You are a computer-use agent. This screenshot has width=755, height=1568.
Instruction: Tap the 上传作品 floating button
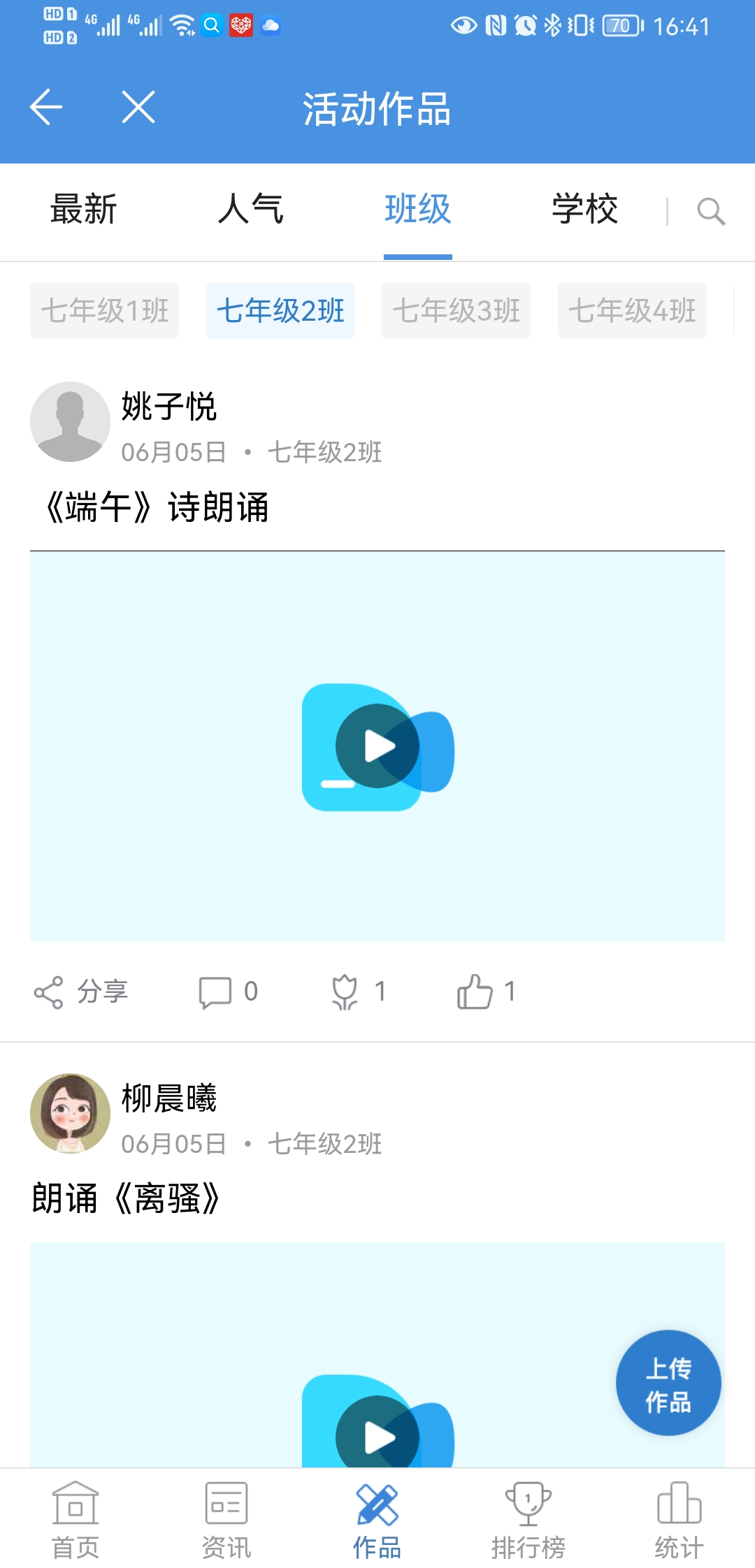coord(668,1383)
